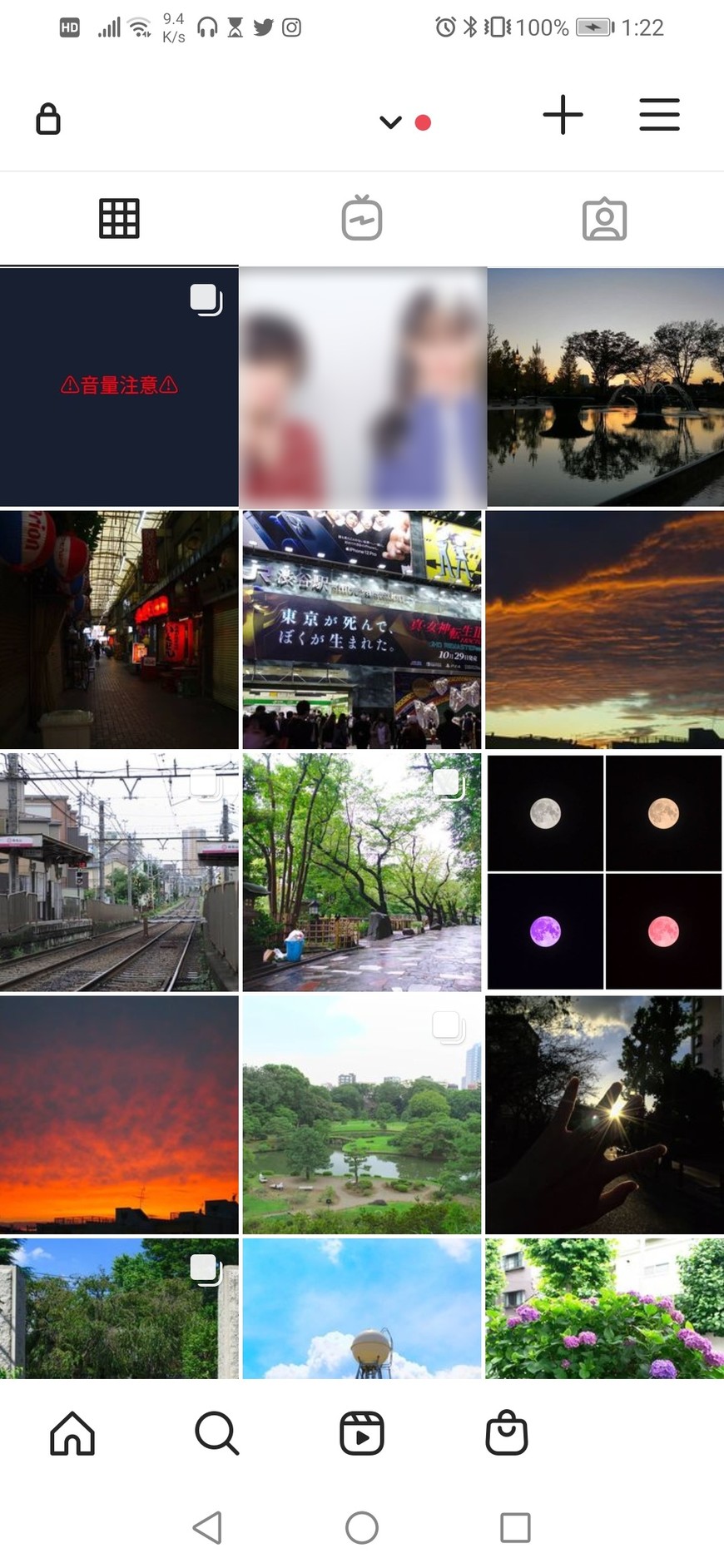
Task: Open the orange streaked clouds post
Action: pyautogui.click(x=605, y=629)
